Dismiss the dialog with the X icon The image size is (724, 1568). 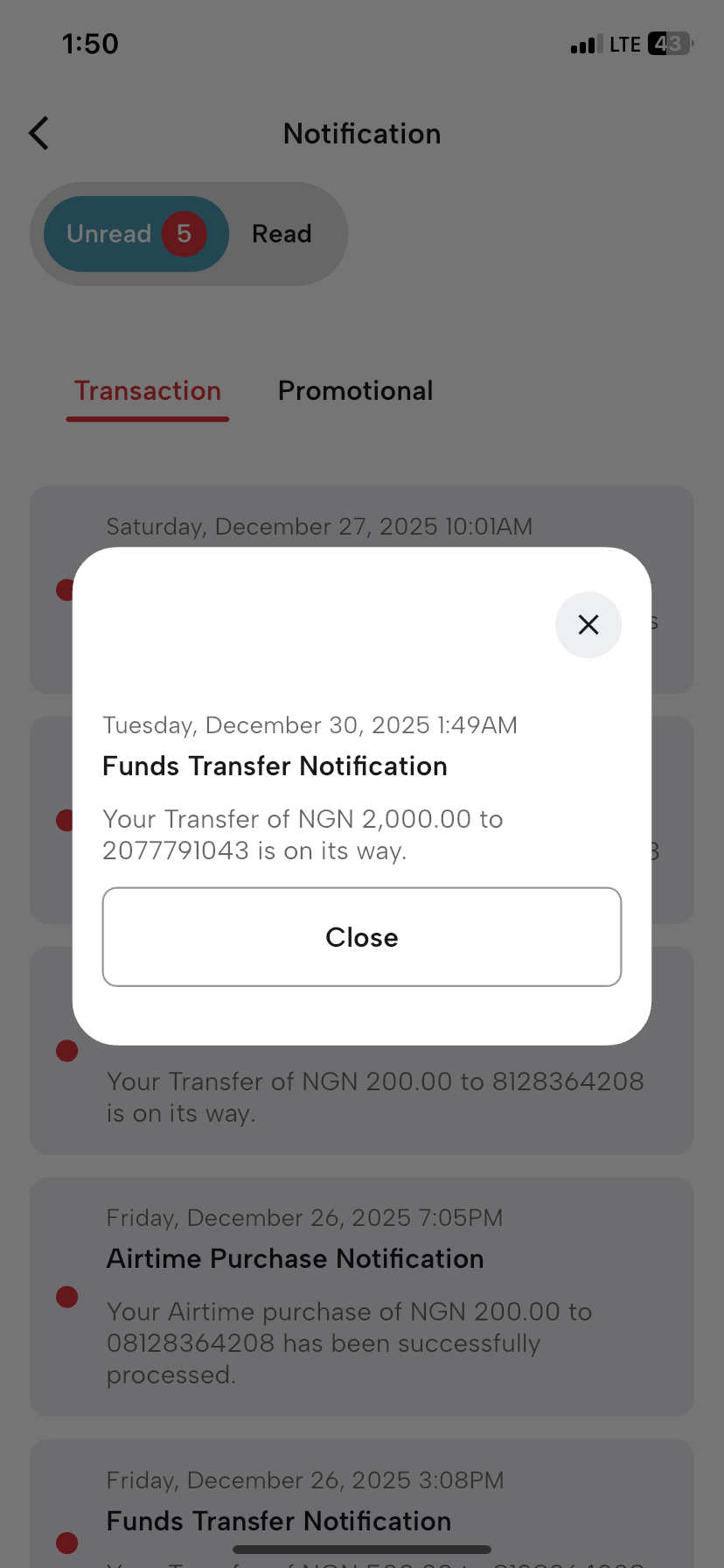(588, 625)
